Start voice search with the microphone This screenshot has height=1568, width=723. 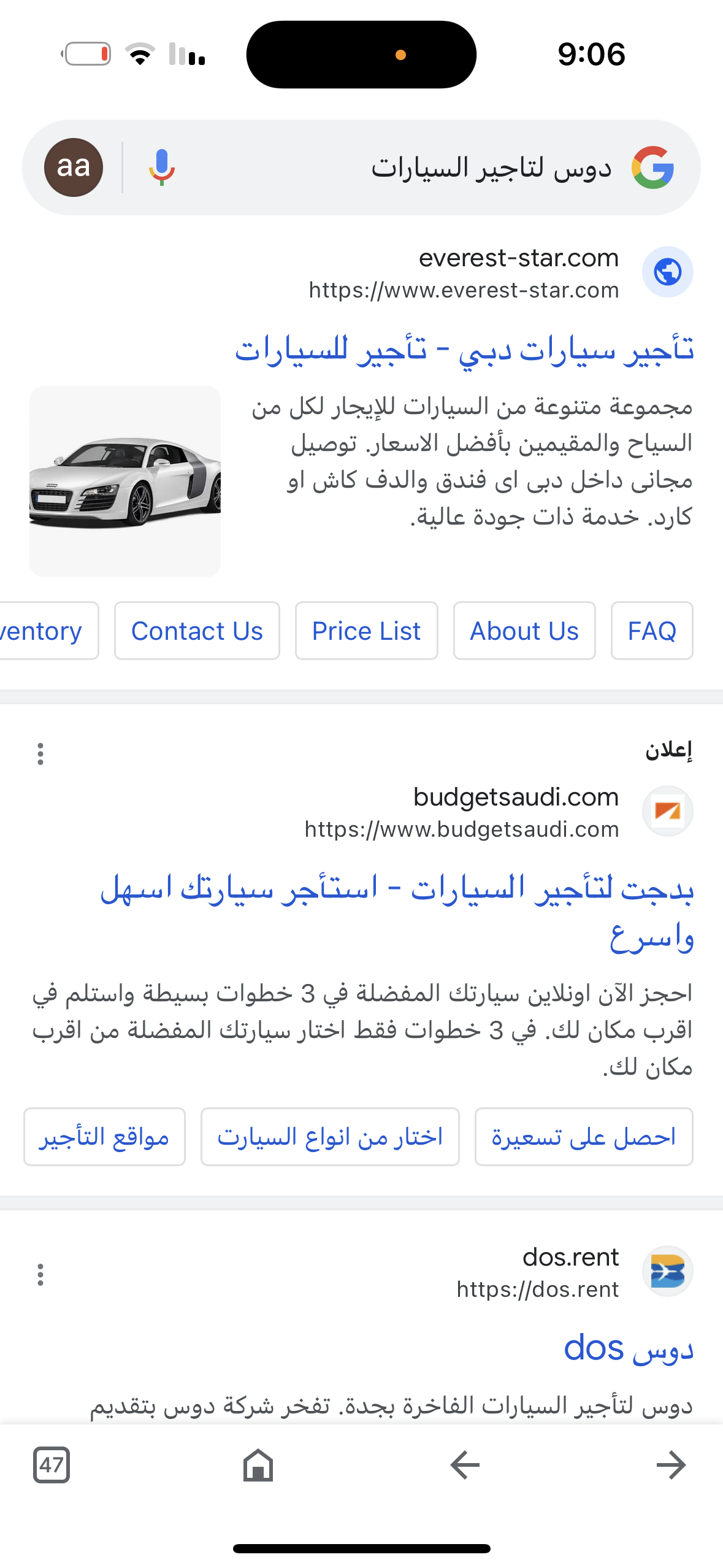pos(162,167)
